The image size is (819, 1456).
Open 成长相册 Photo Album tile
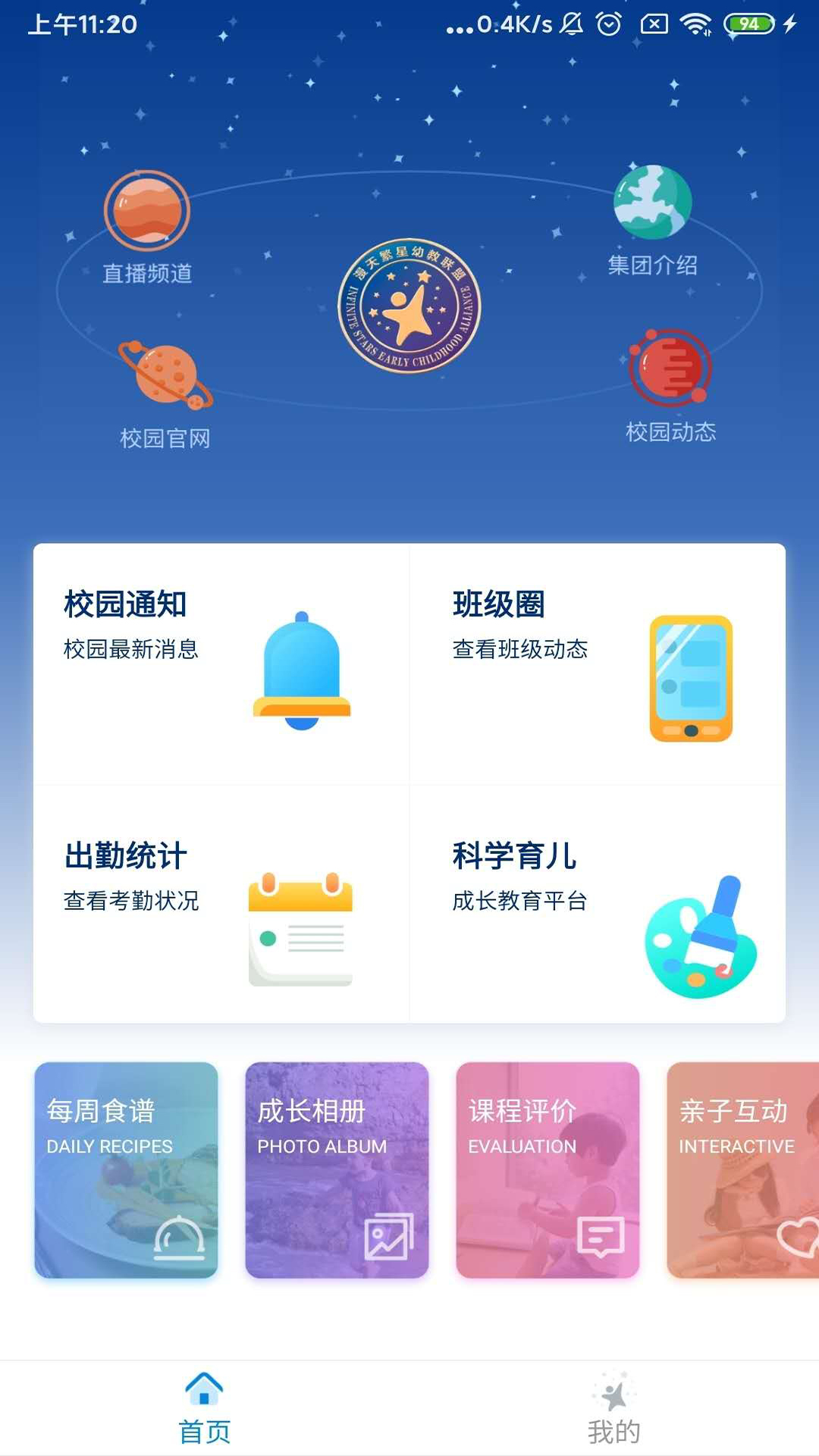point(337,1170)
